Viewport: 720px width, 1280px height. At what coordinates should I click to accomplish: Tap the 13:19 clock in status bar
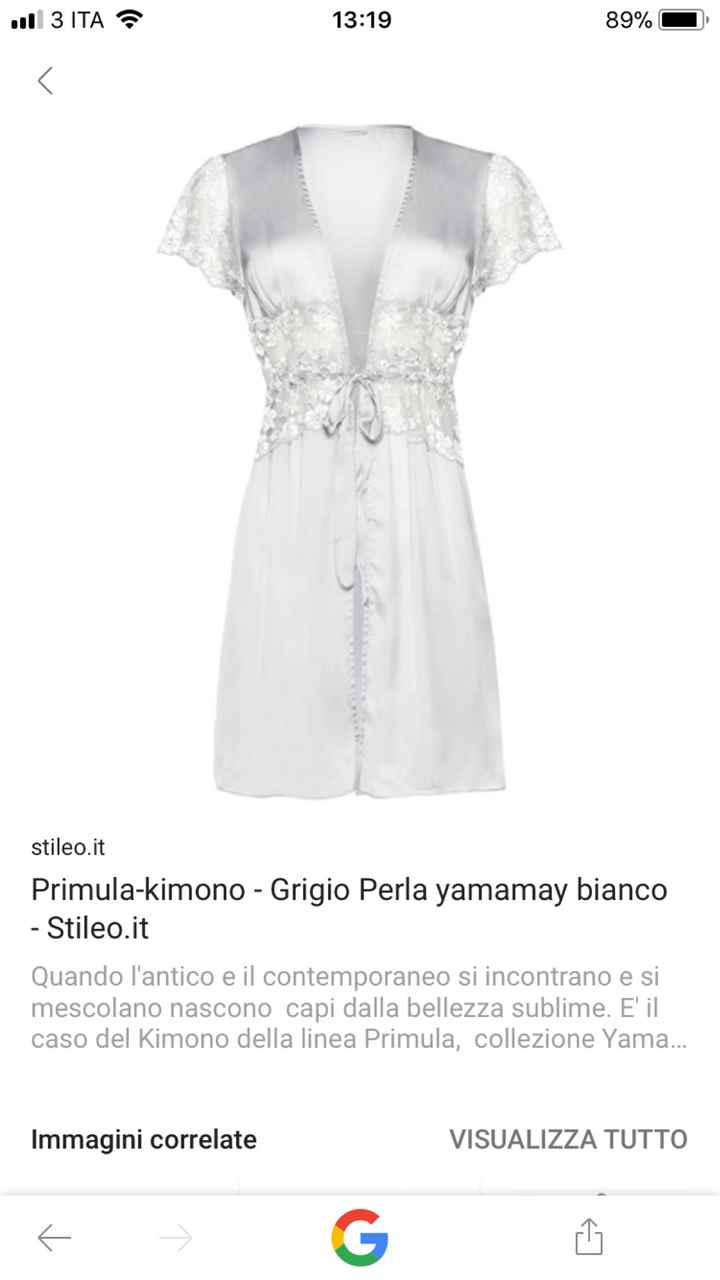(360, 20)
